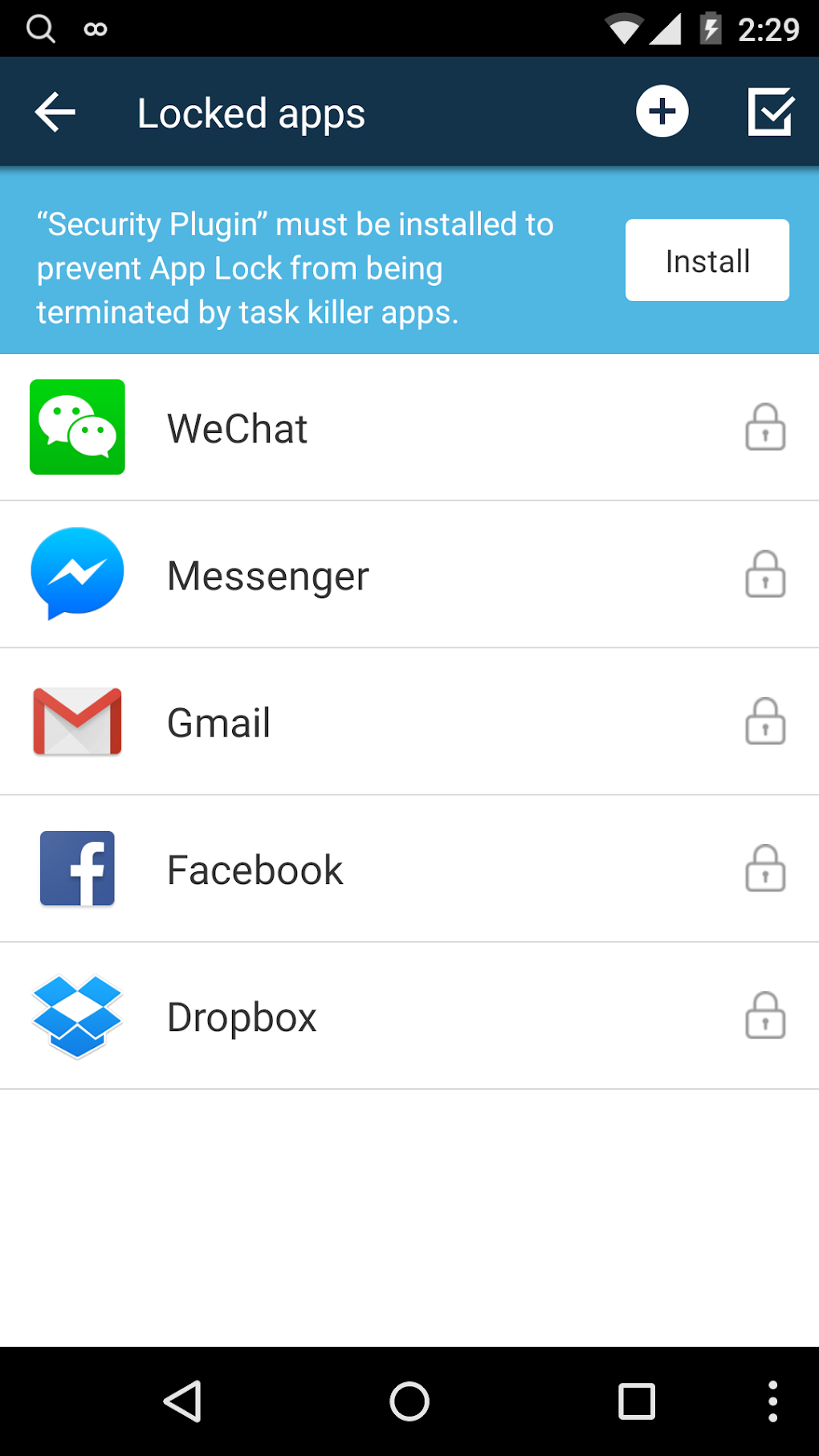
Task: Click the Facebook app icon
Action: coord(77,869)
